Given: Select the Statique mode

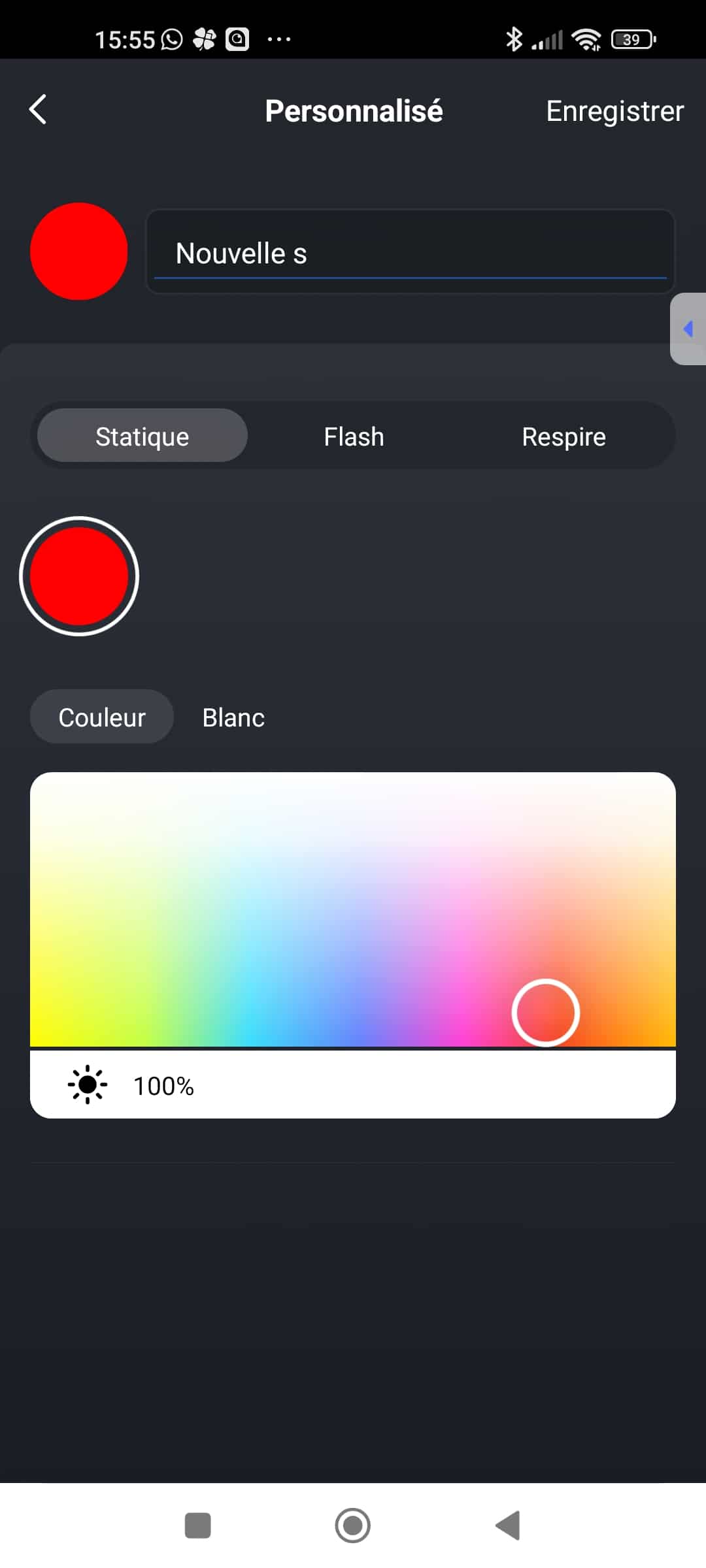Looking at the screenshot, I should coord(143,436).
